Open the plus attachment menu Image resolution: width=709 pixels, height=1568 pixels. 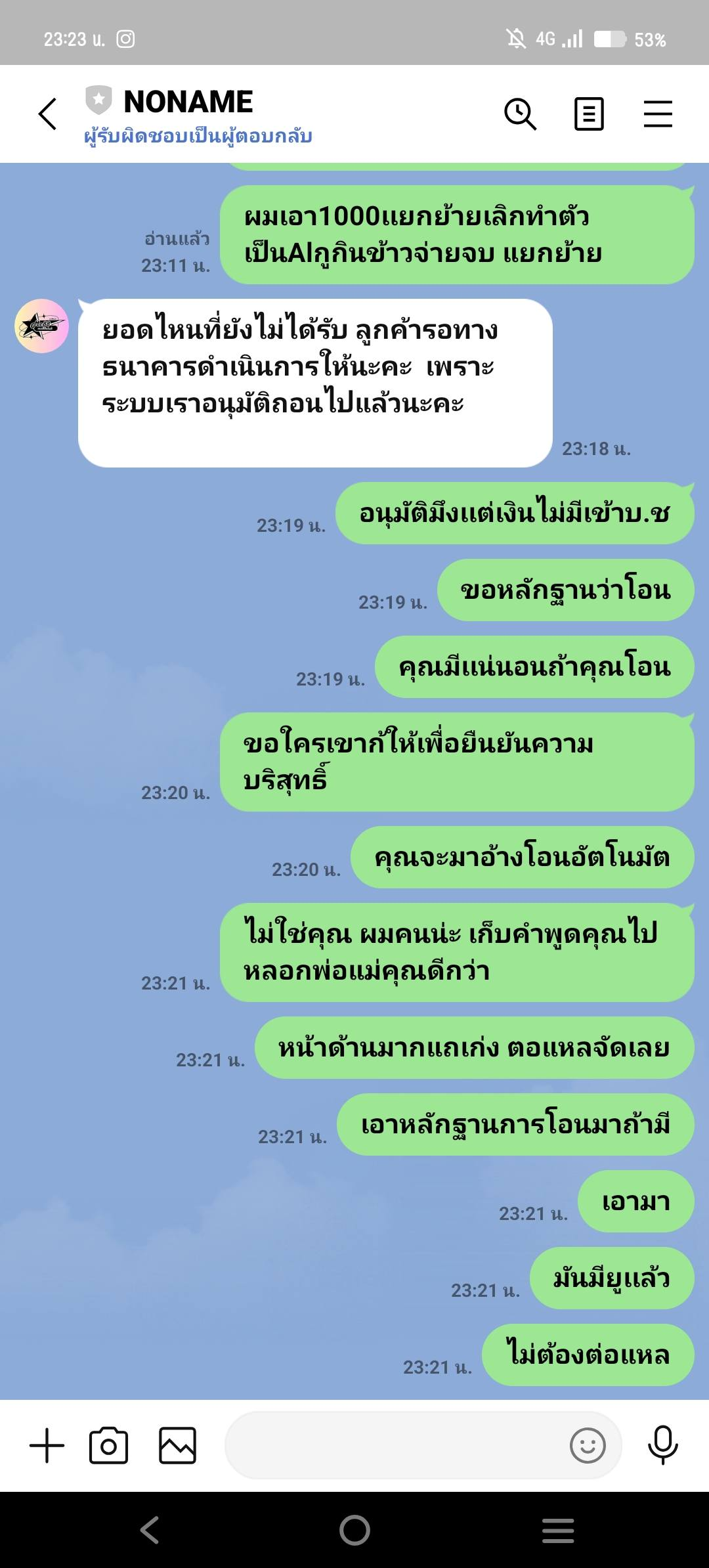pos(47,1445)
